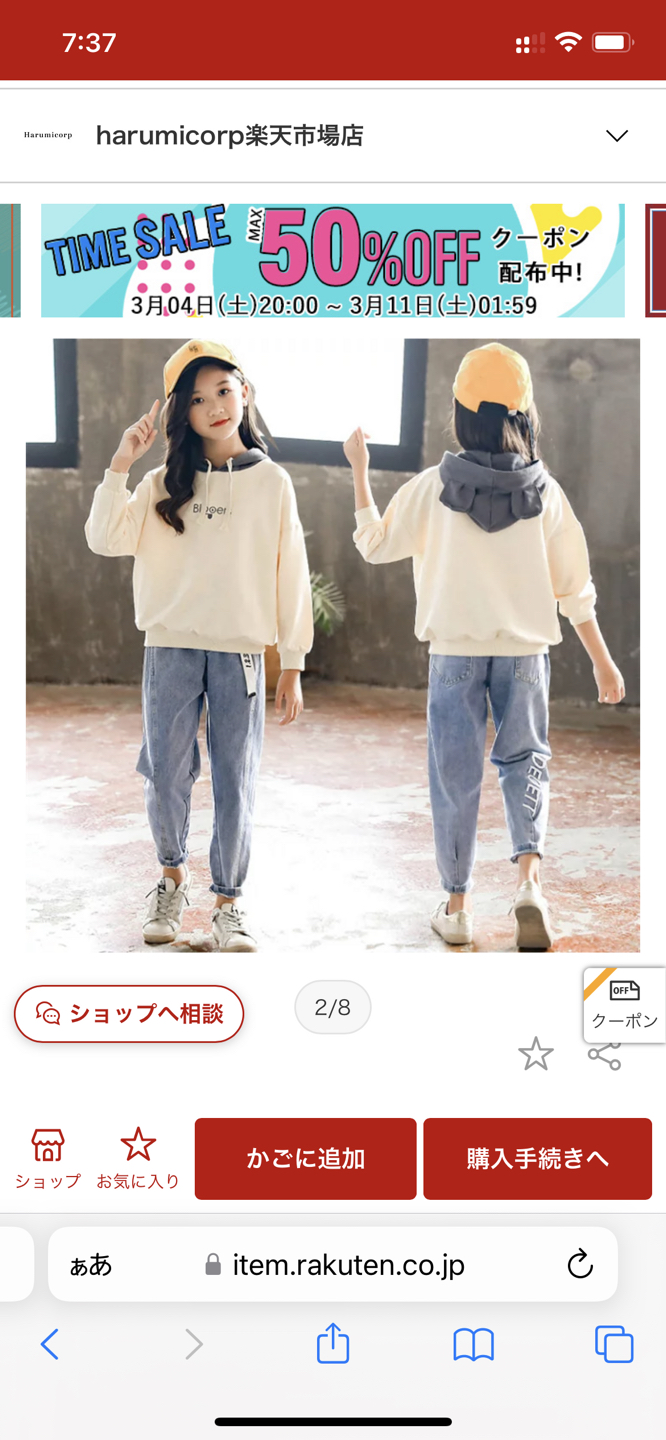
Task: Tap ショップへ相談 to consult the shop
Action: point(129,1014)
